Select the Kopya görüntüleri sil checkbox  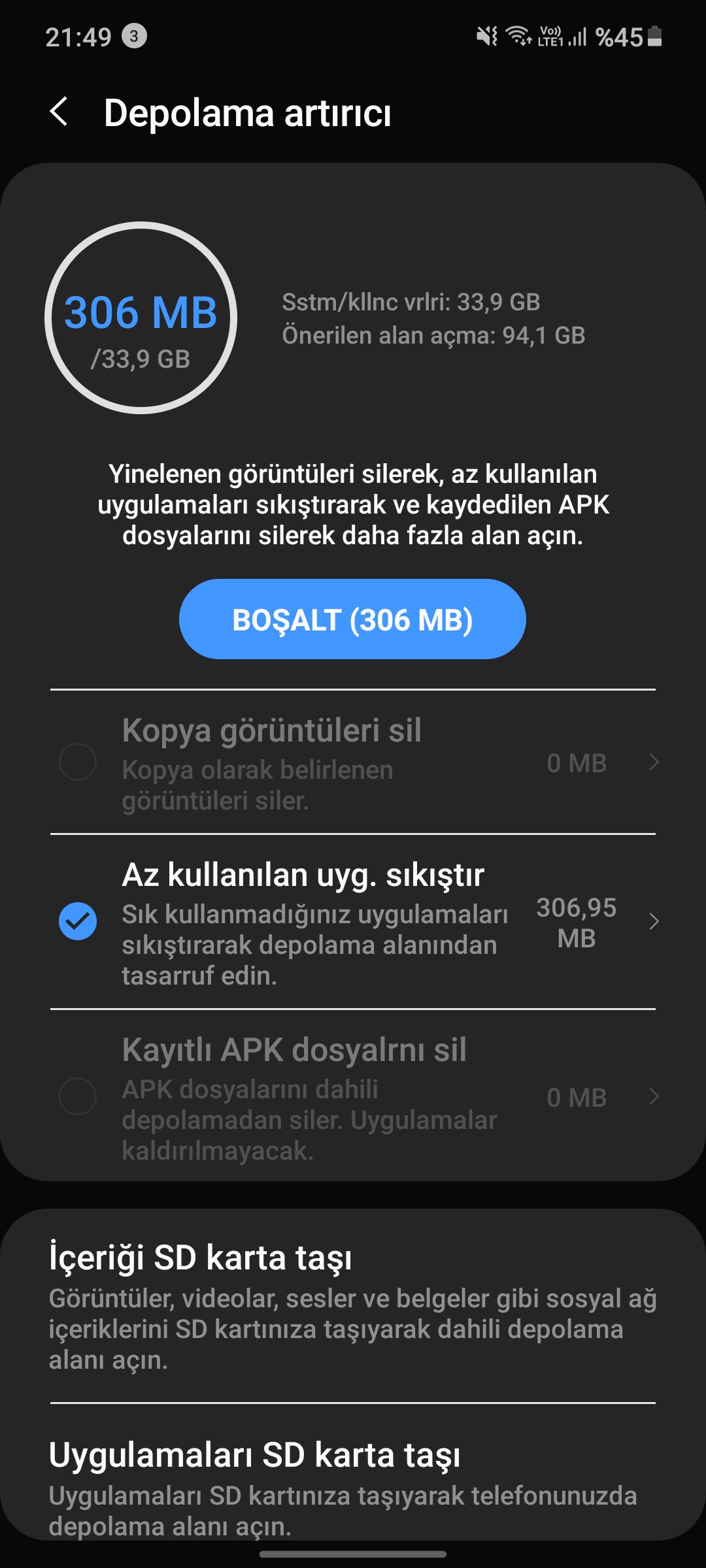click(78, 762)
